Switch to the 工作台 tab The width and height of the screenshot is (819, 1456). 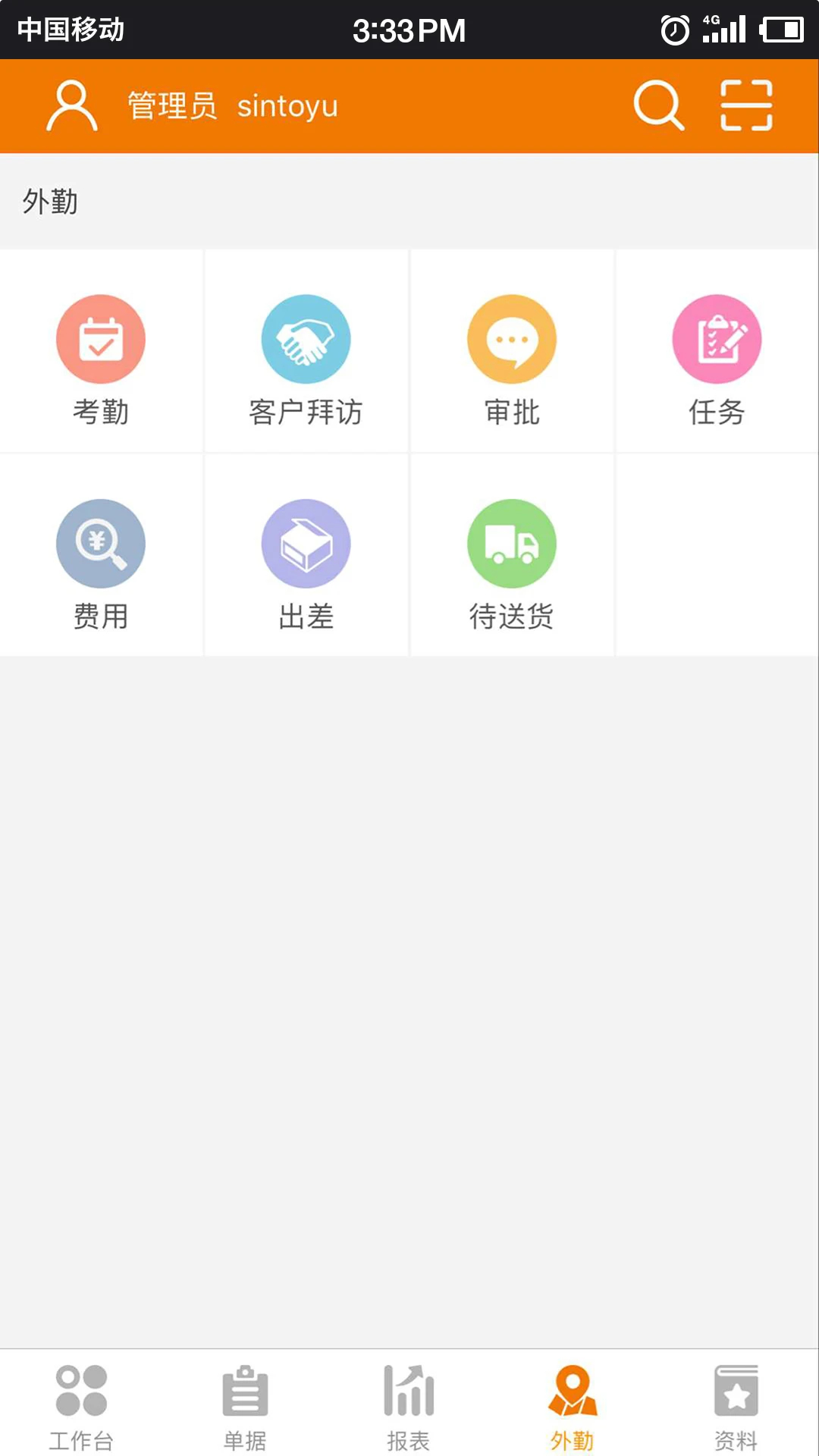tap(81, 1407)
